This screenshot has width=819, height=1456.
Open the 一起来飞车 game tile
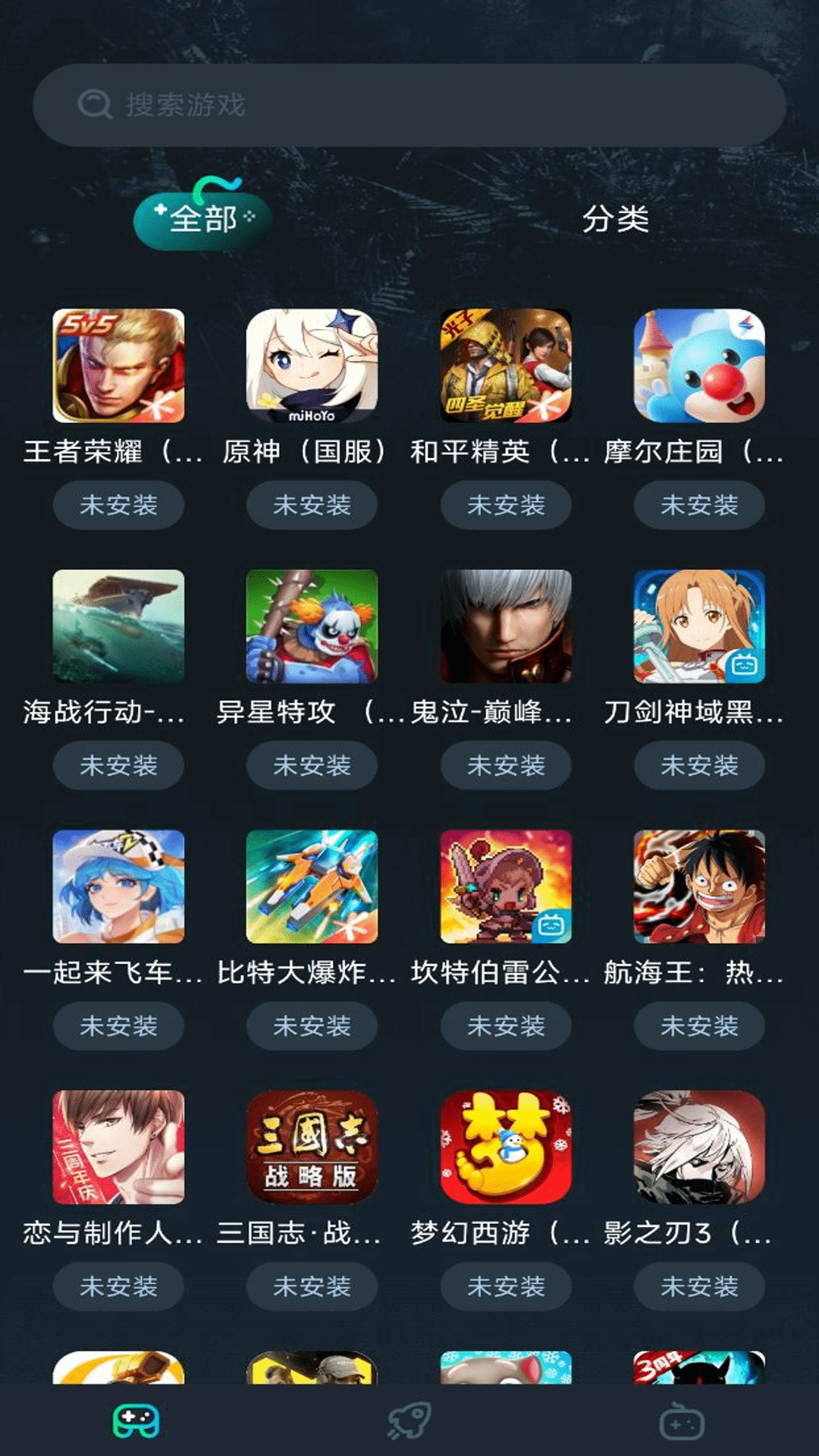(x=118, y=886)
